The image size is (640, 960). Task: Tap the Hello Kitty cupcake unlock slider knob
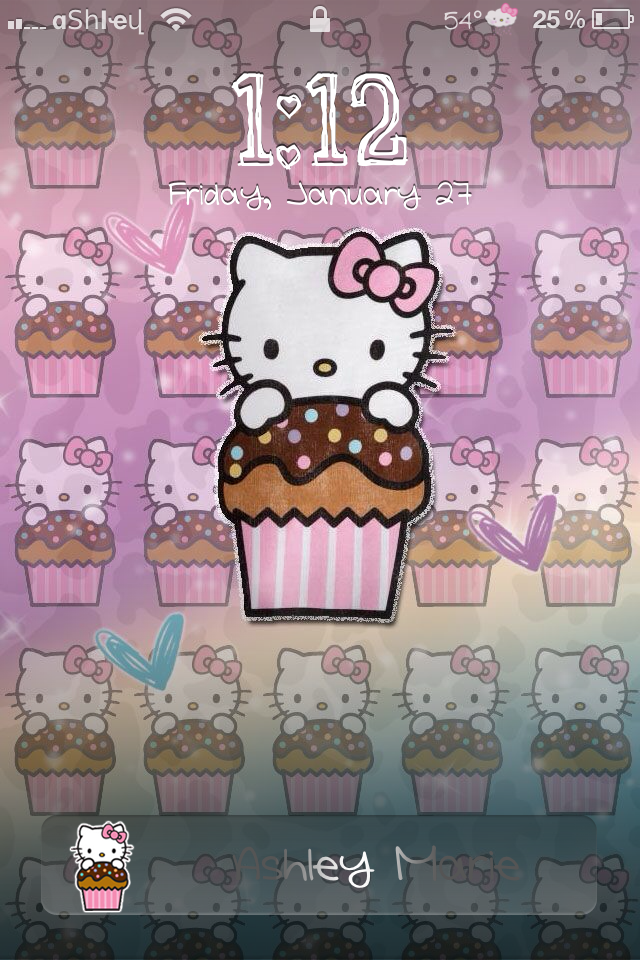click(x=101, y=865)
